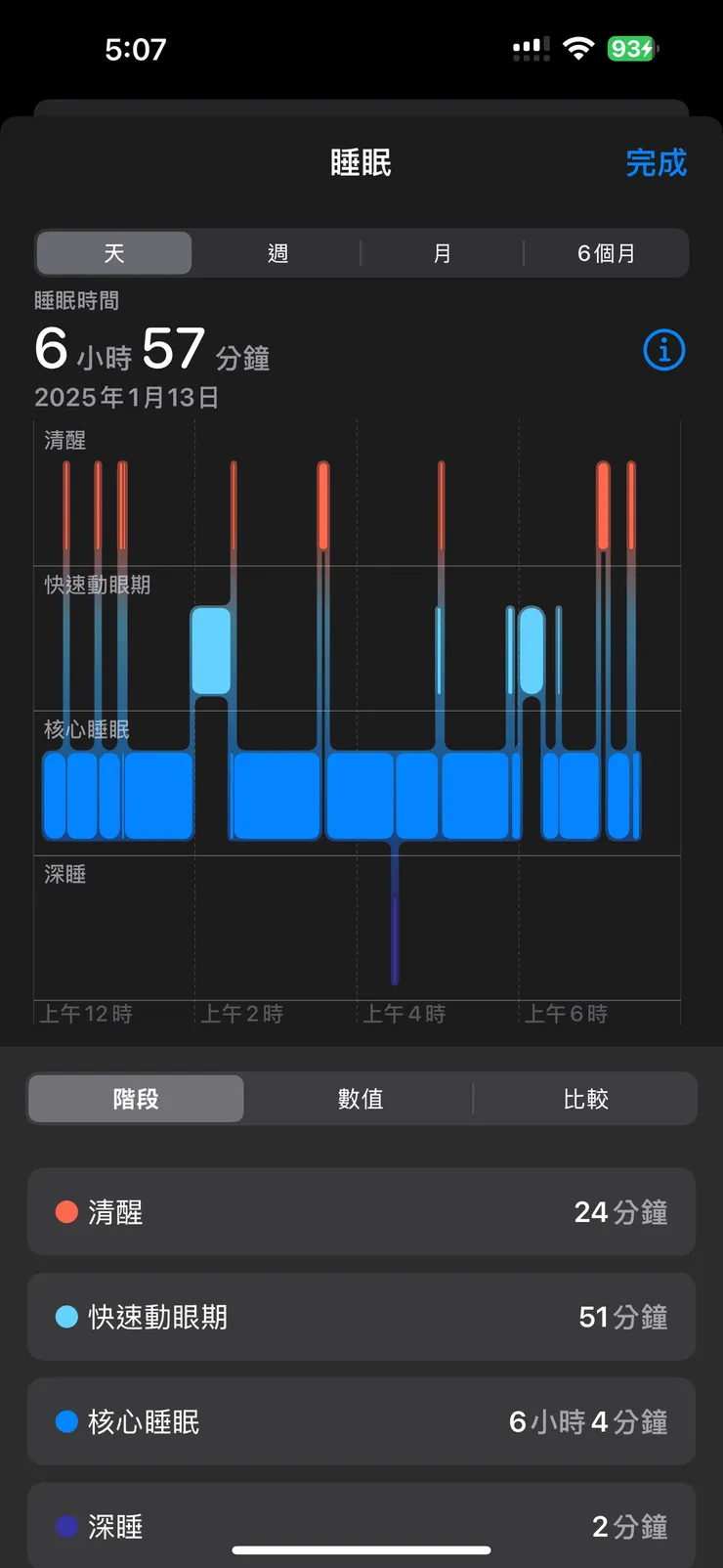Switch to the 月 time range
Image resolution: width=723 pixels, height=1568 pixels.
pos(442,253)
